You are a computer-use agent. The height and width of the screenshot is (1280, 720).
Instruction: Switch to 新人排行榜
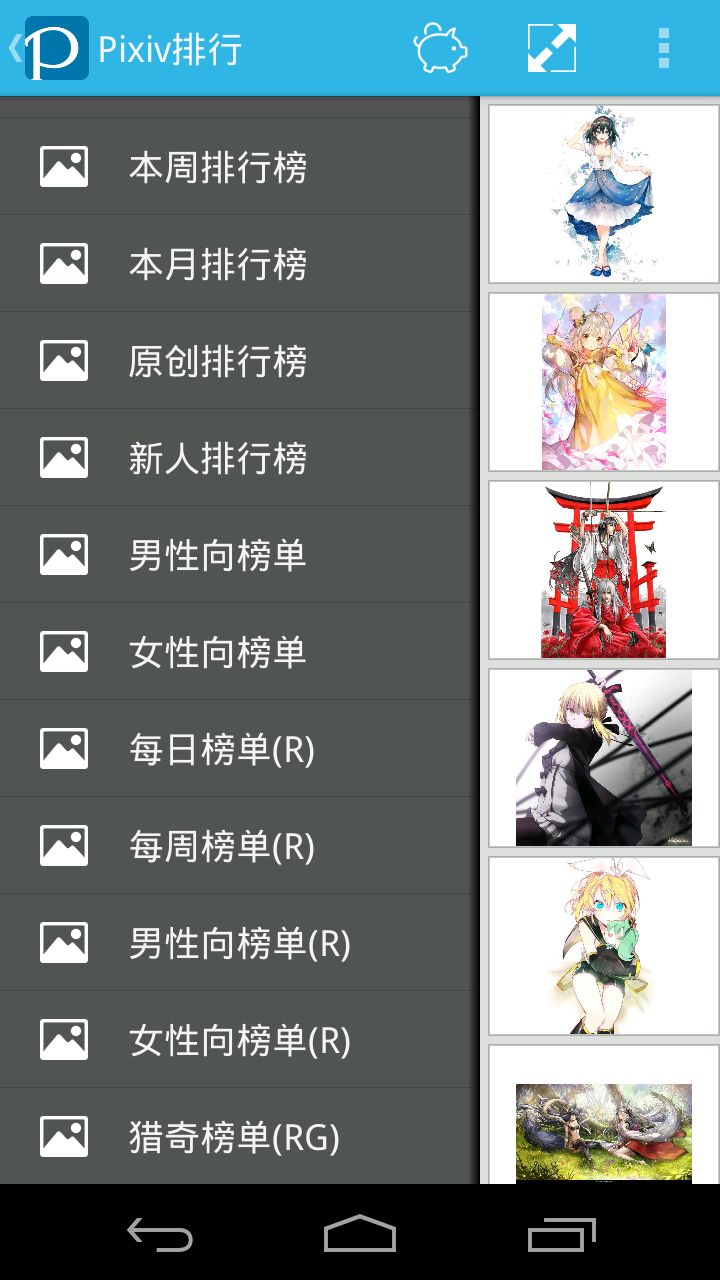[218, 458]
